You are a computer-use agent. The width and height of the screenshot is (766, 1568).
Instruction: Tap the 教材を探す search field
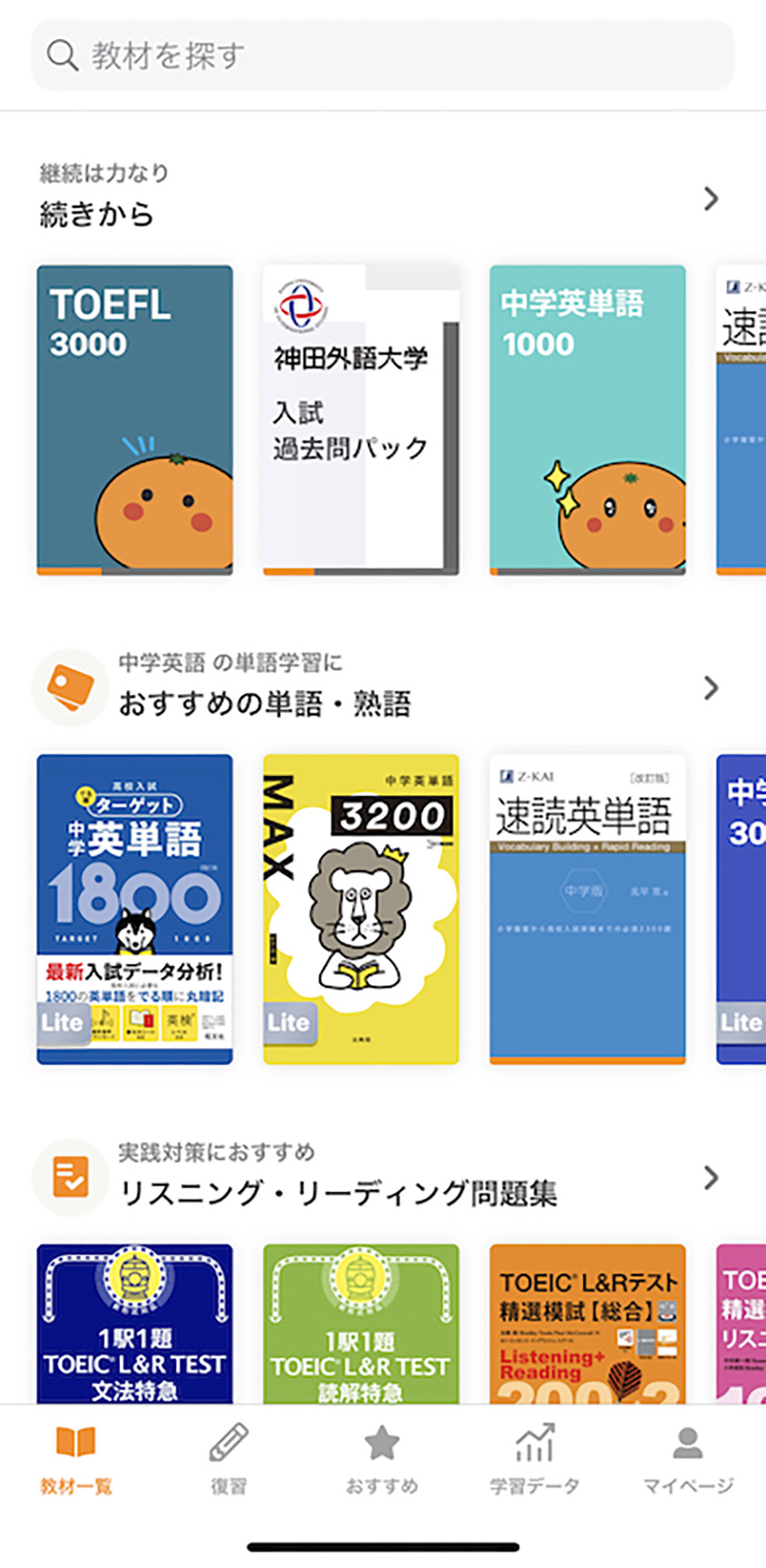pos(382,55)
